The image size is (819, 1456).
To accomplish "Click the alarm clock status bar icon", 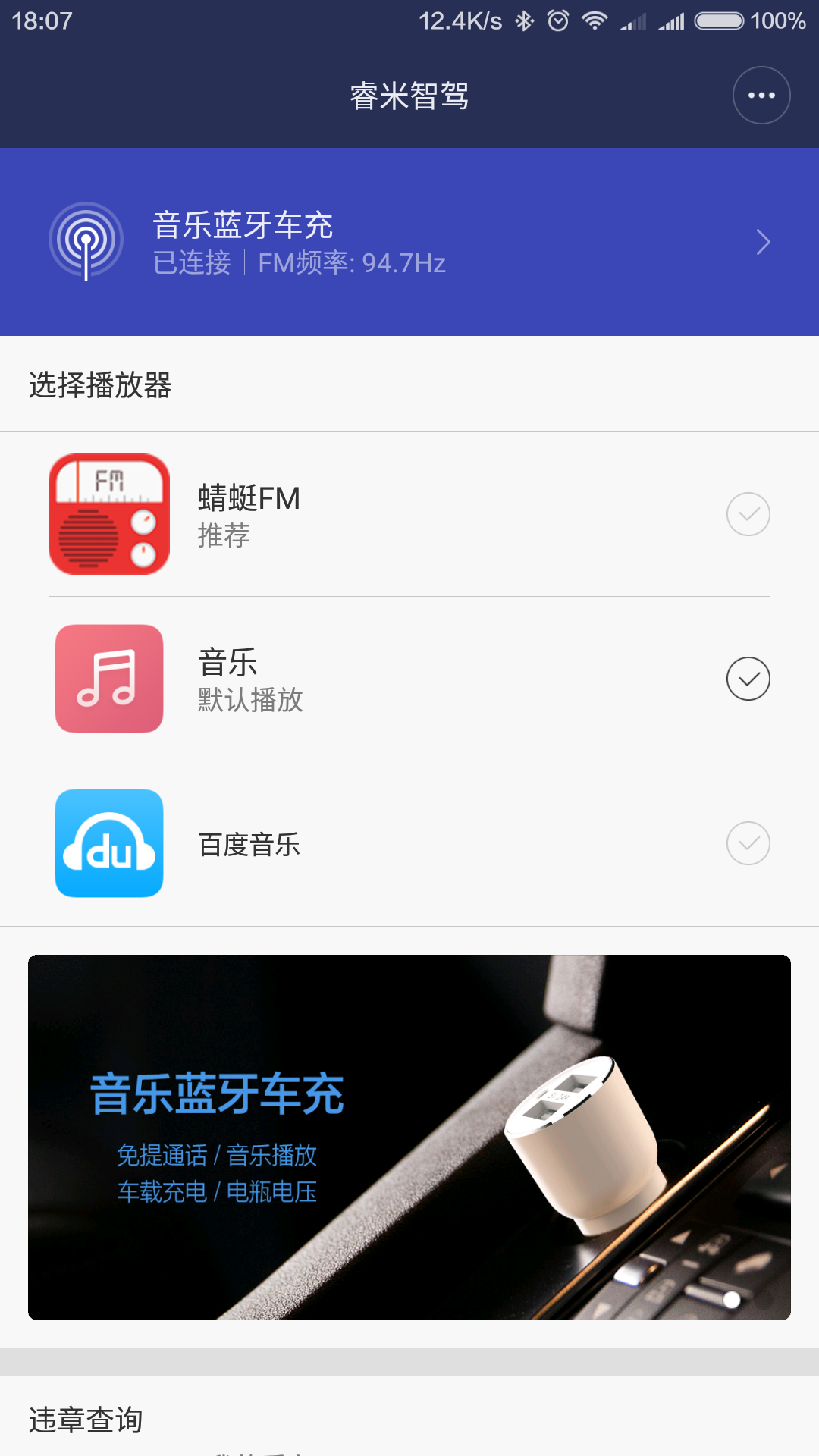I will pos(559,21).
